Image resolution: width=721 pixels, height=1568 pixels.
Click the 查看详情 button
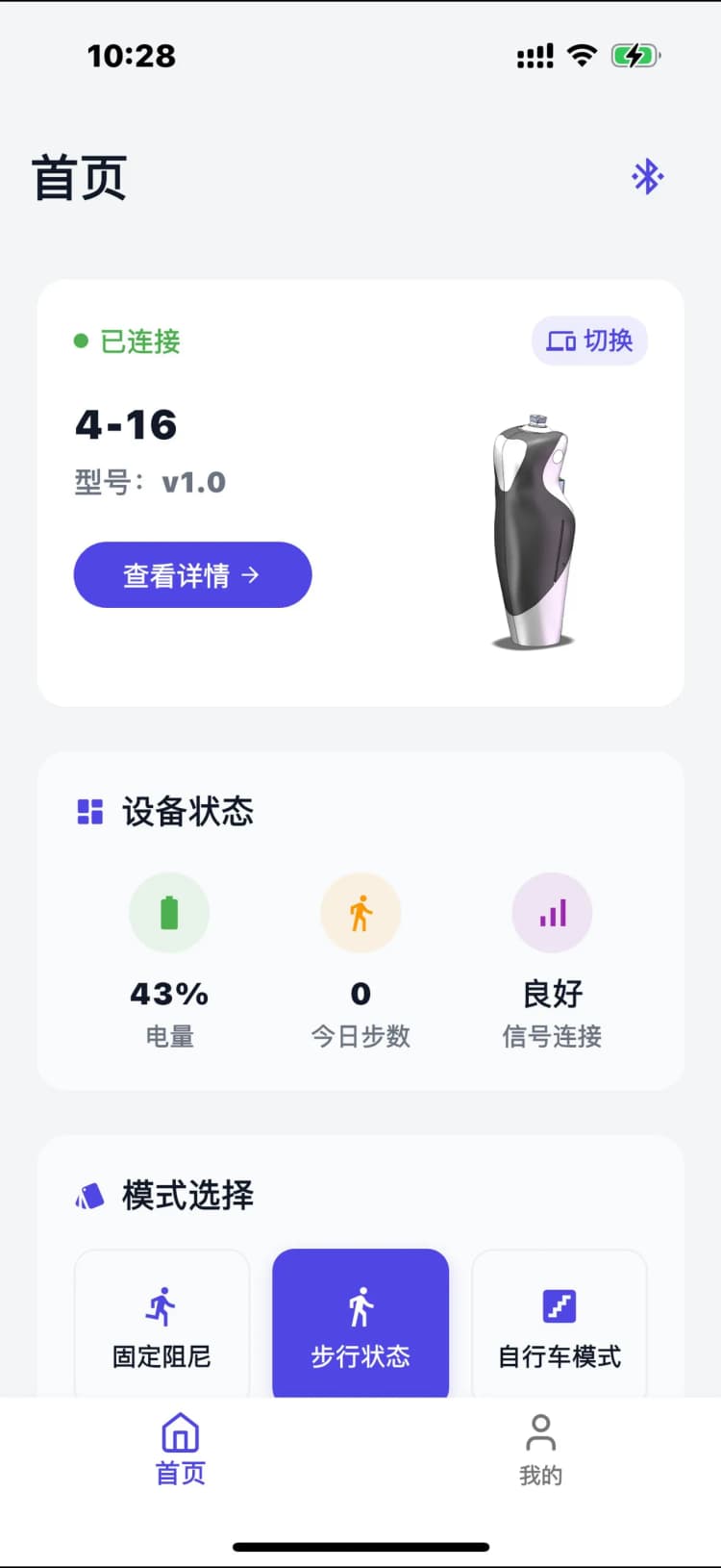coord(192,574)
